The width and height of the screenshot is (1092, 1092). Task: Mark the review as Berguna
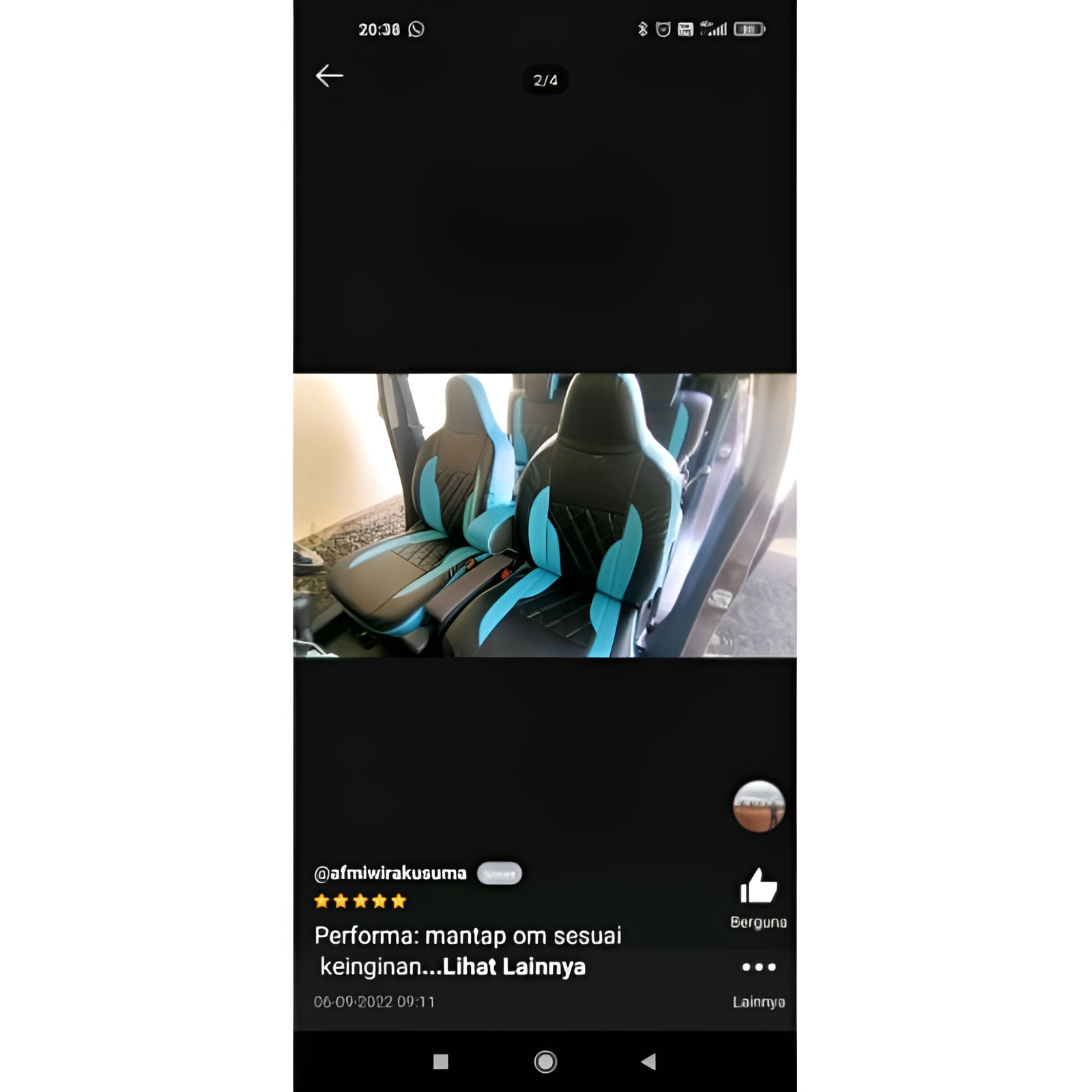758,887
